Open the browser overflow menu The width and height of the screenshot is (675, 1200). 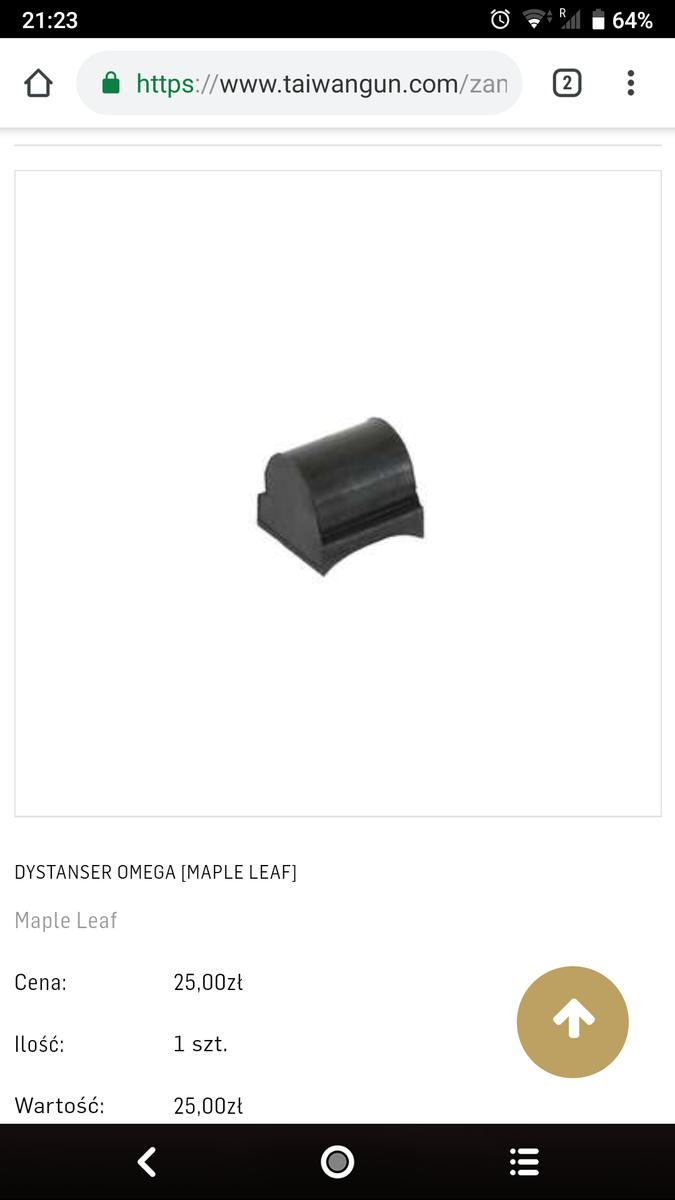630,83
